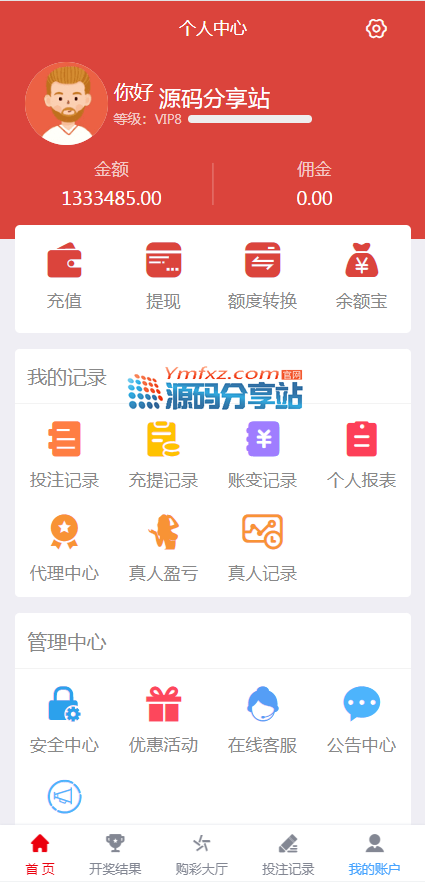Go to 代理中心
Screen dimensions: 425x882
pos(65,548)
